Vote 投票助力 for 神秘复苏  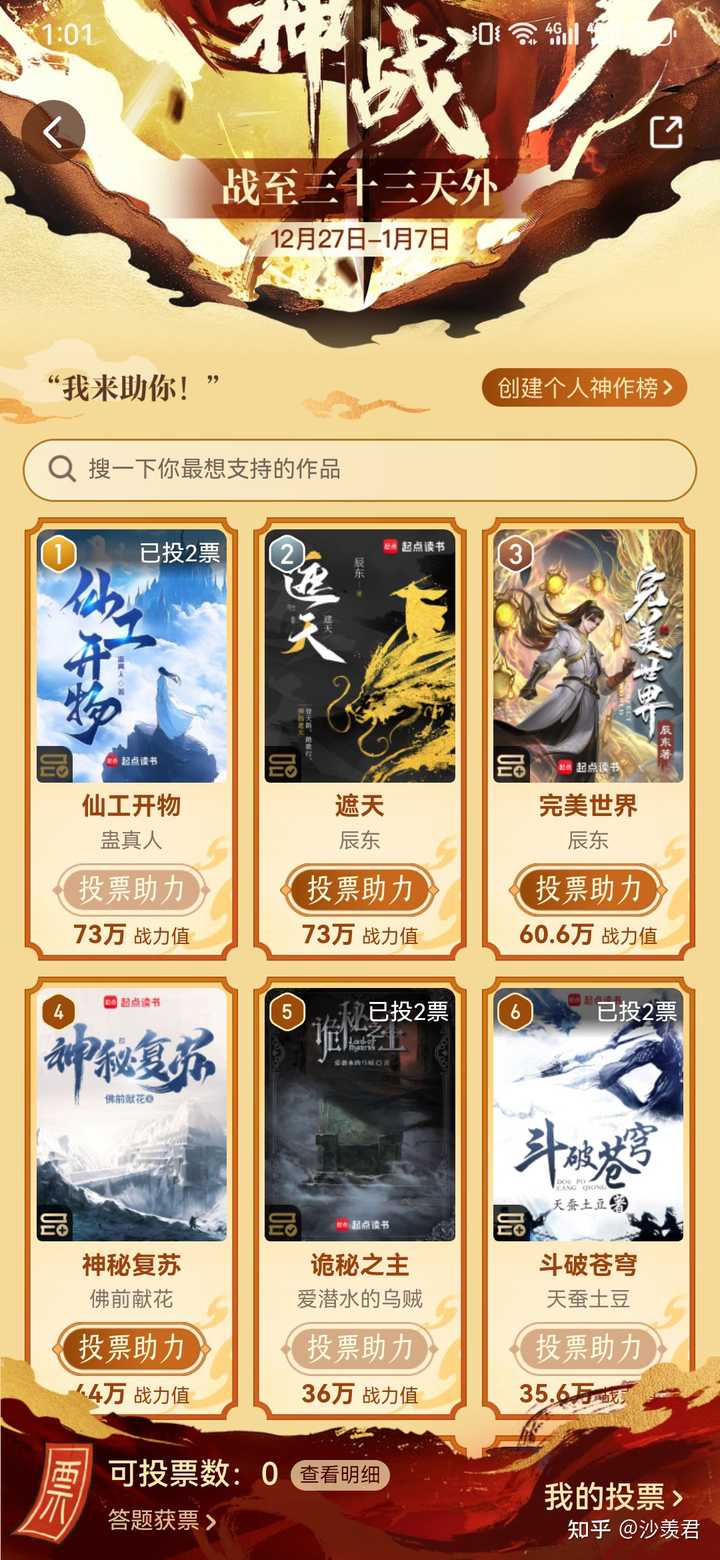click(132, 1348)
